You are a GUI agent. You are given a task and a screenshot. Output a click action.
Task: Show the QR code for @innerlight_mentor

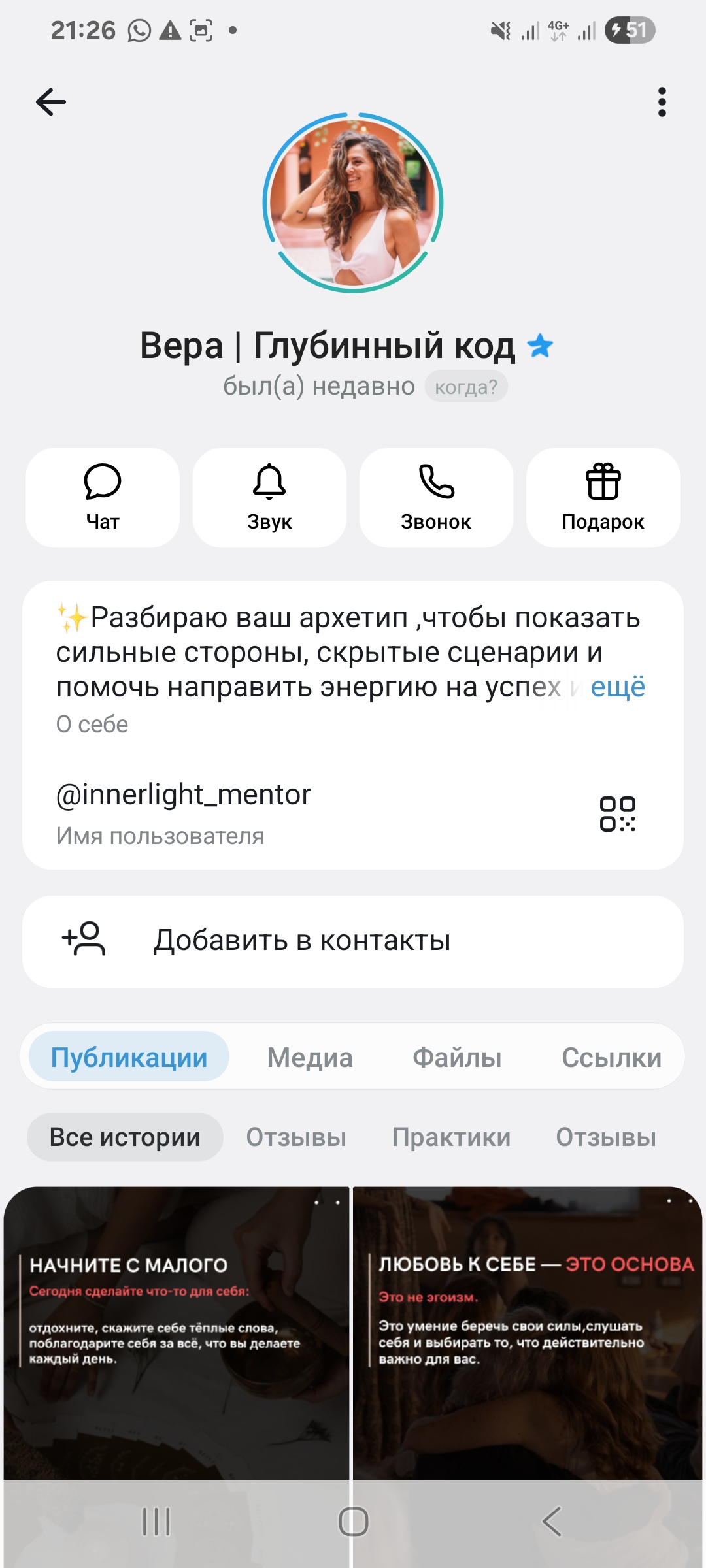(618, 814)
